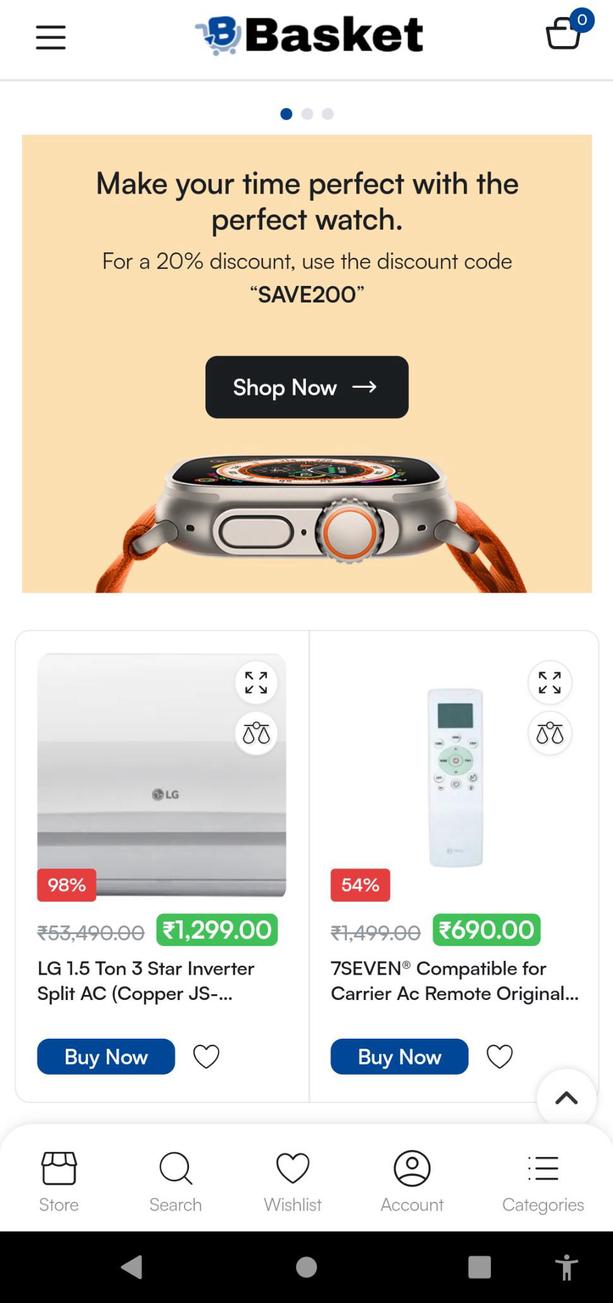
Task: Select the second banner slide dot
Action: click(307, 114)
